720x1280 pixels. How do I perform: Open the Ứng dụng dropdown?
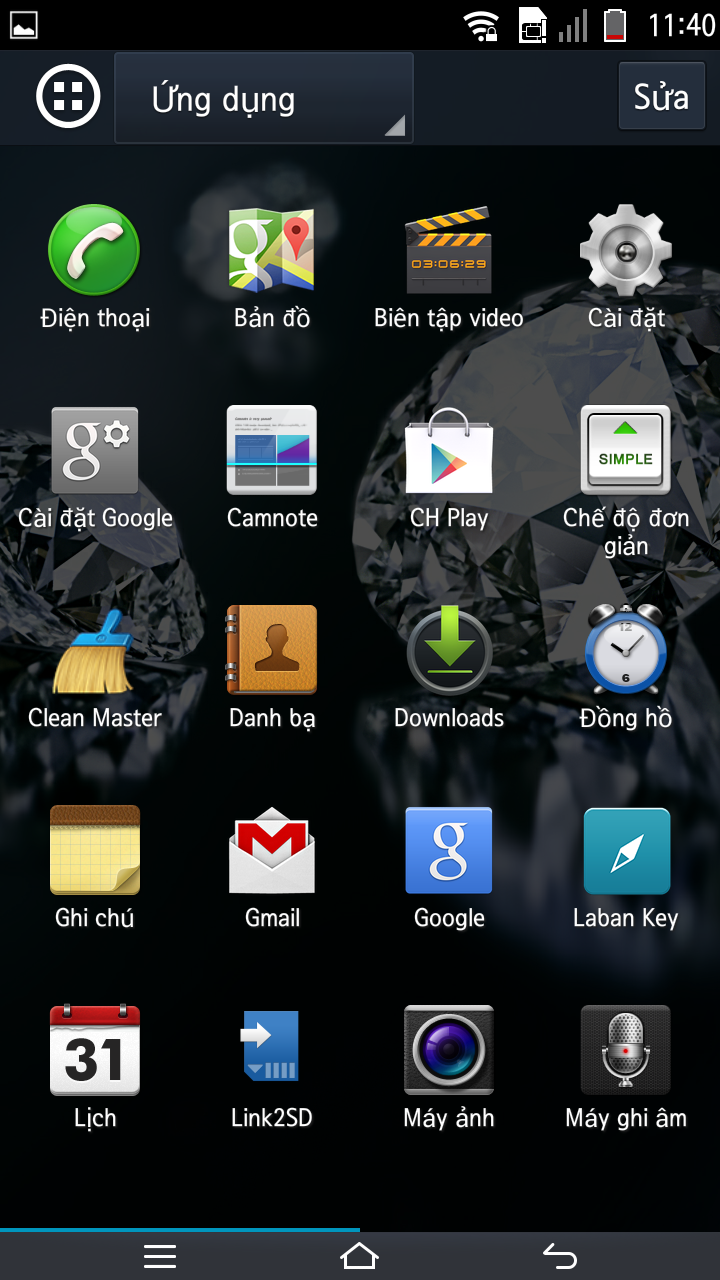(264, 98)
